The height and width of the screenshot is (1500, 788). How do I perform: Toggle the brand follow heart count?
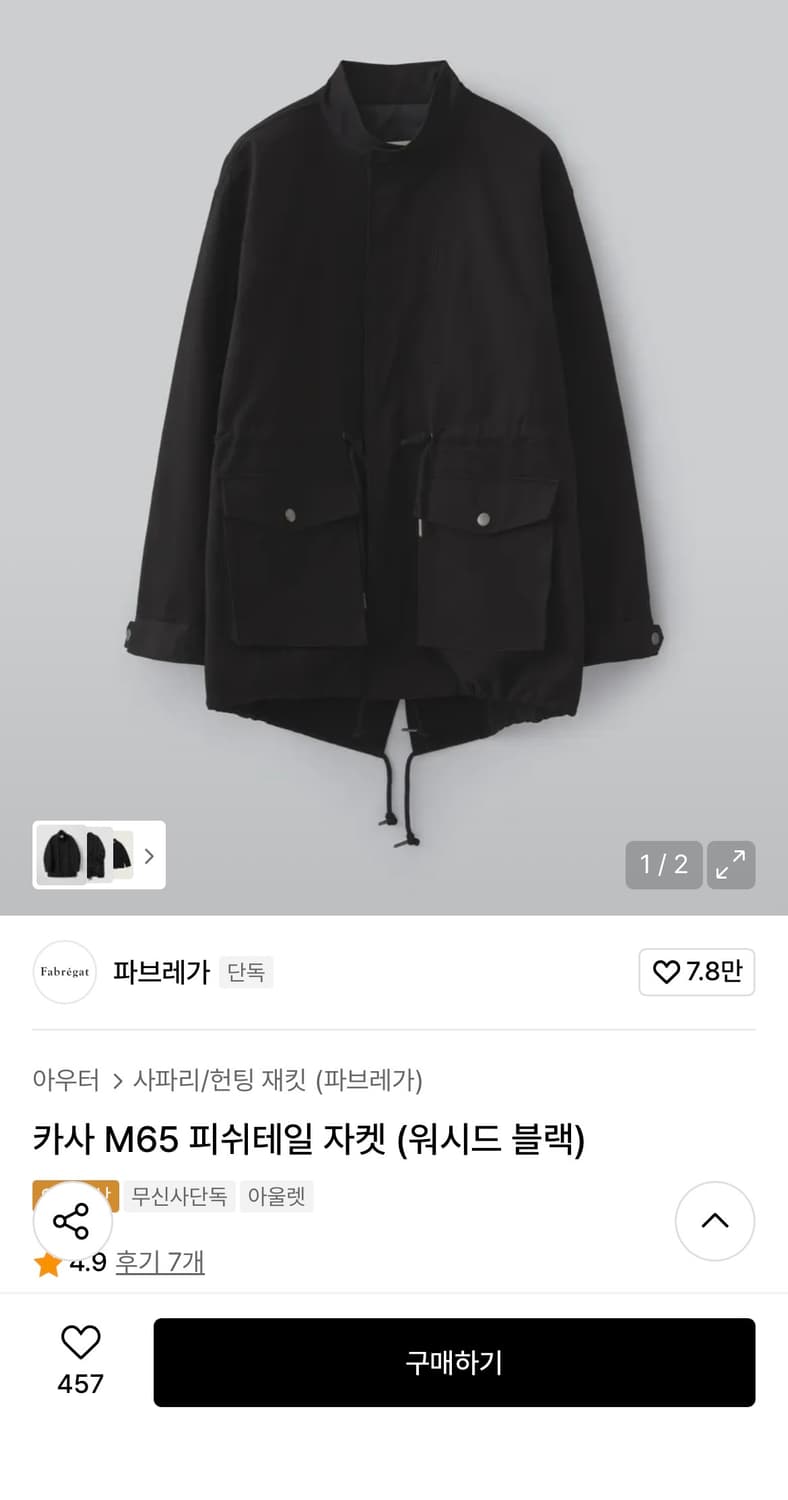click(x=697, y=972)
